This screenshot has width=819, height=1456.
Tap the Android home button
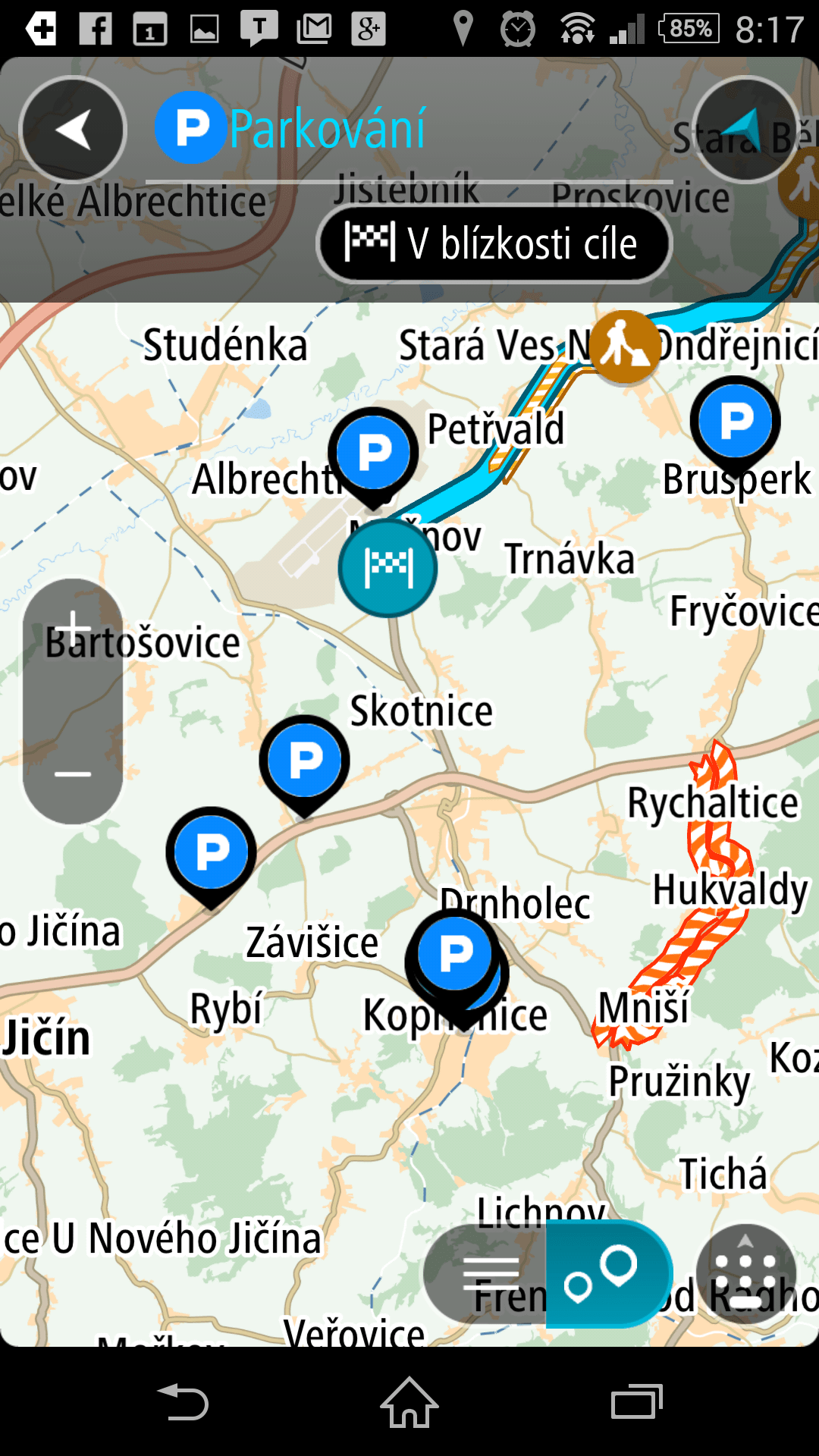pos(409,1402)
